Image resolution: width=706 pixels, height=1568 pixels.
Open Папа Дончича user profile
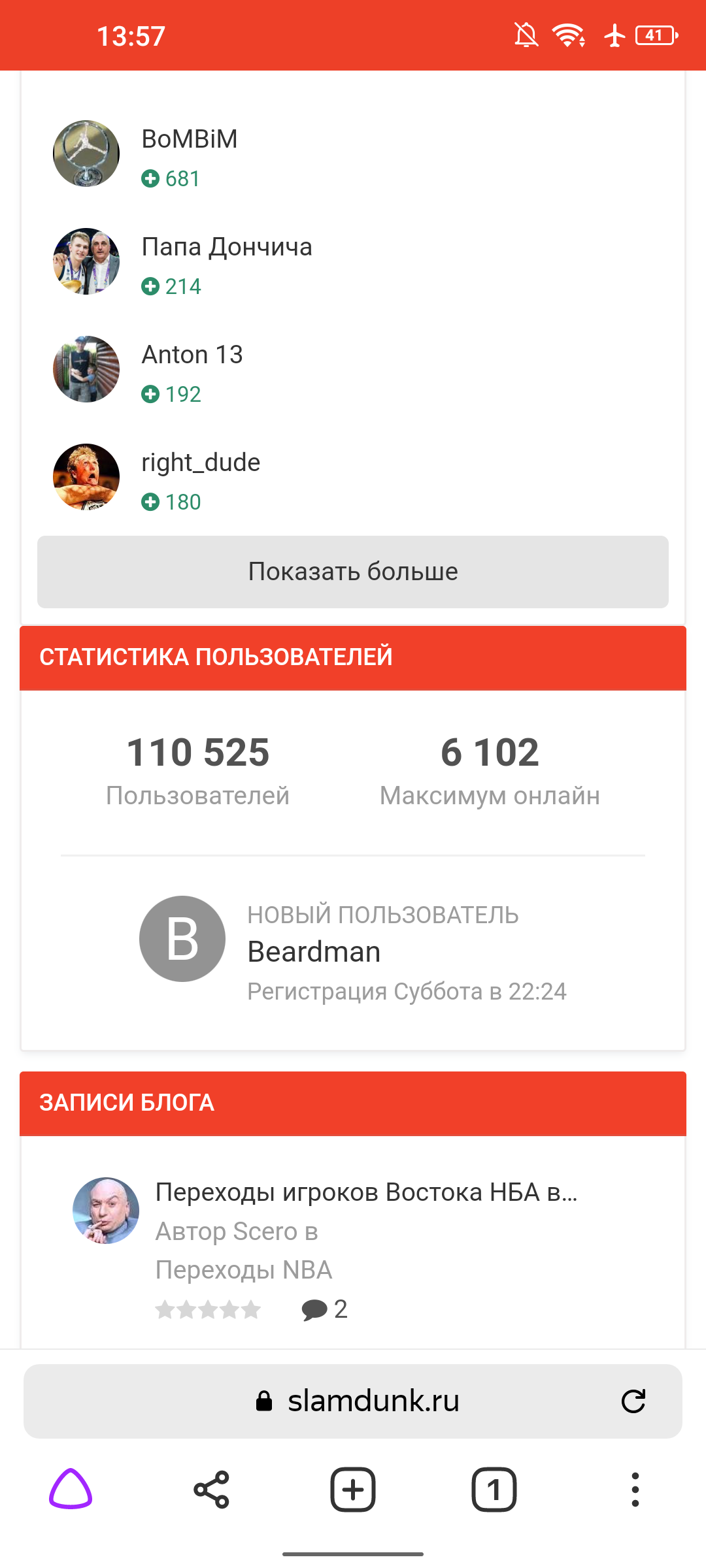coord(227,247)
